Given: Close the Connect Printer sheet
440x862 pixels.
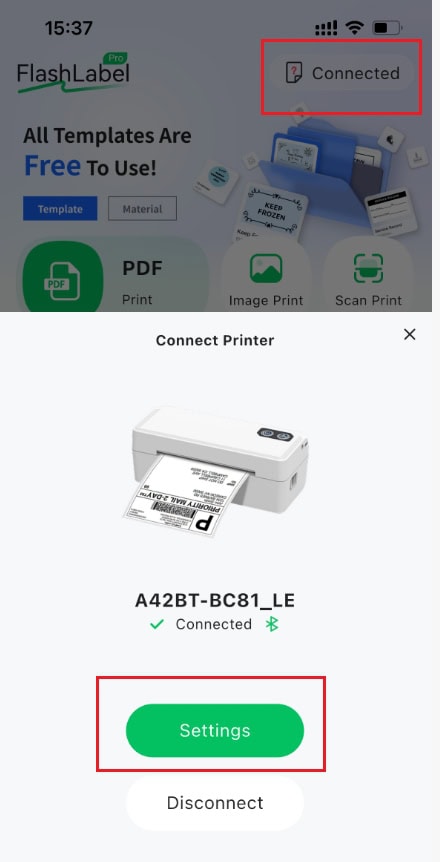Looking at the screenshot, I should [x=409, y=334].
